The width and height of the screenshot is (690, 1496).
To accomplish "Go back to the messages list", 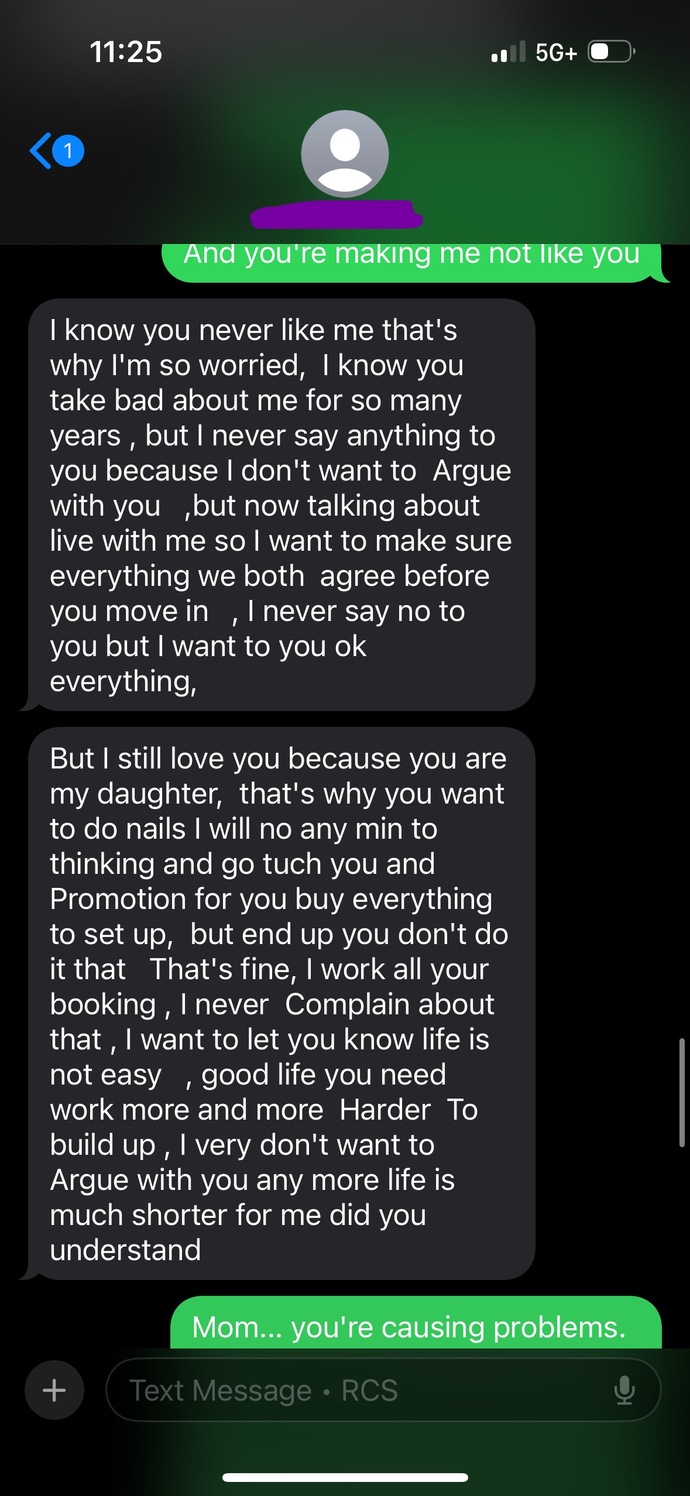I will [x=56, y=152].
